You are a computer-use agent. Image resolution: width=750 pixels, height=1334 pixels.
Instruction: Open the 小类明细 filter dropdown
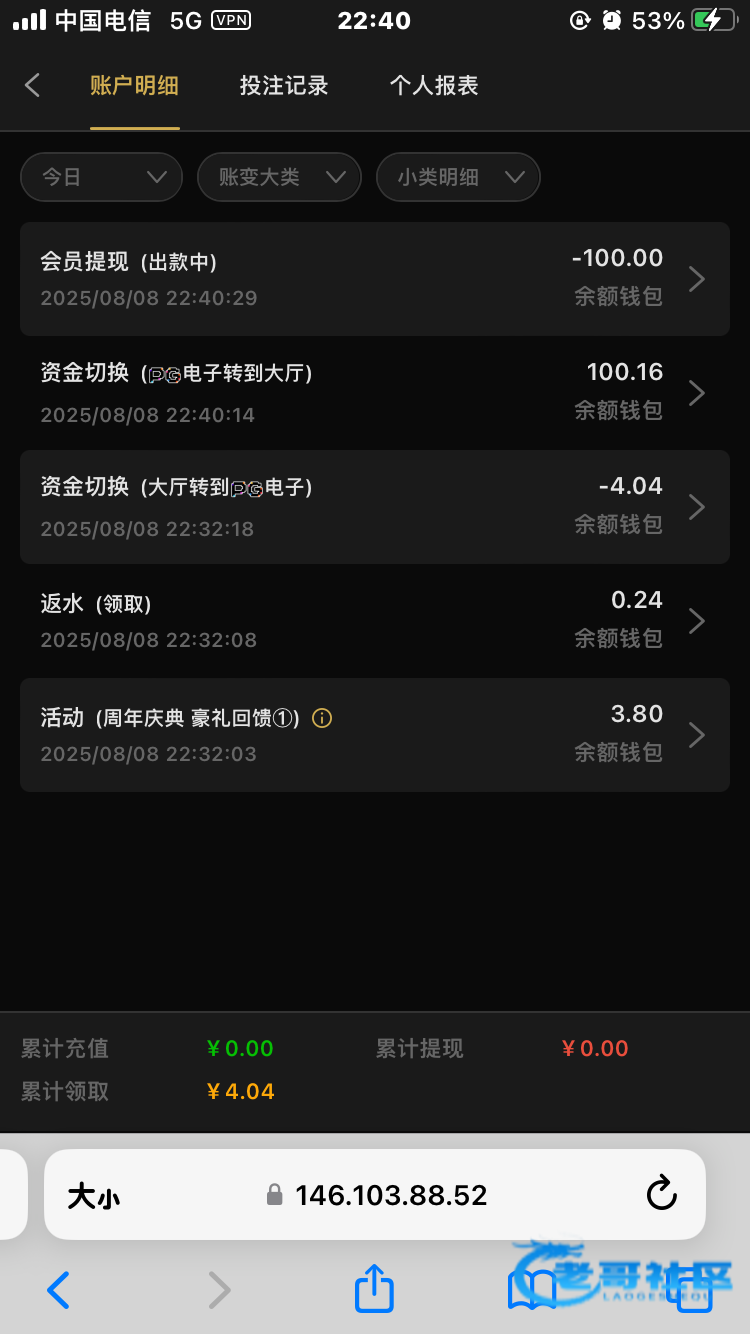[x=458, y=177]
